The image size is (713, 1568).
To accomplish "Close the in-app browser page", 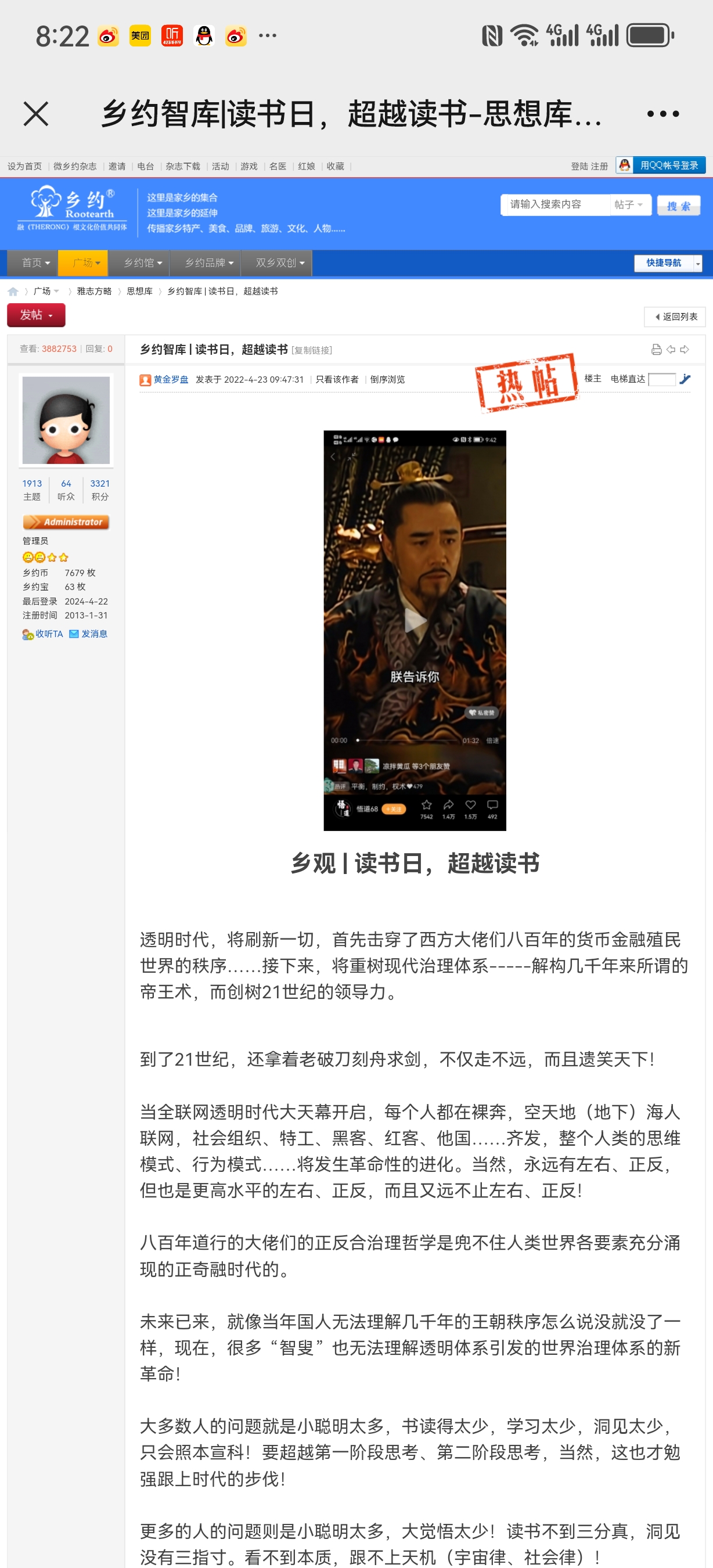I will click(x=36, y=114).
